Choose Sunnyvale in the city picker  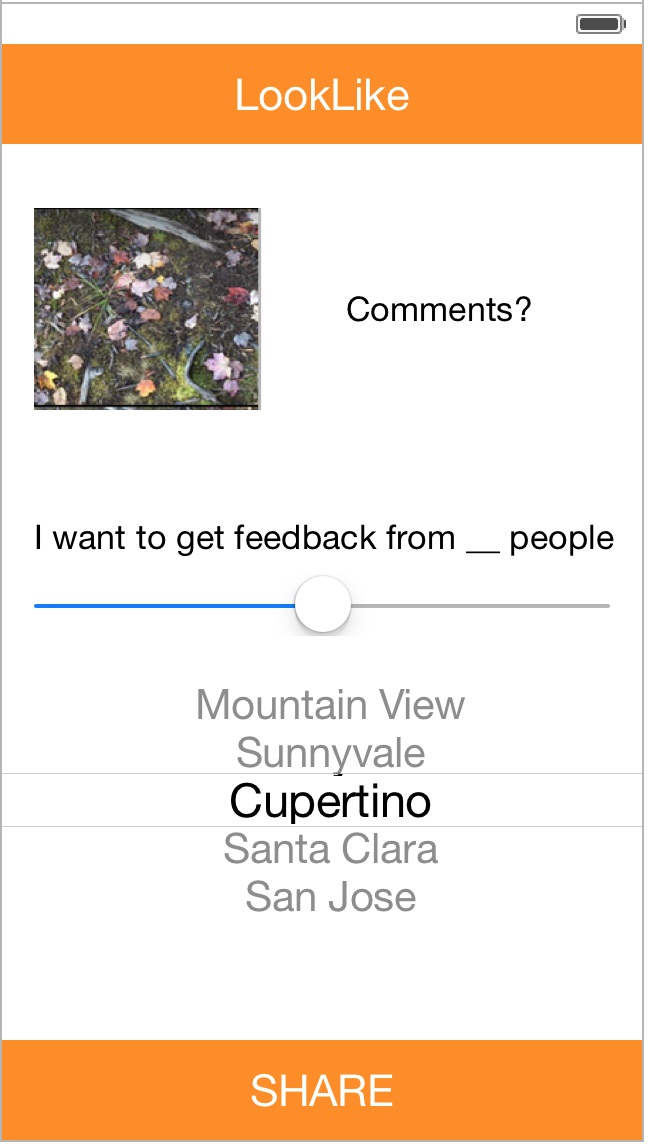point(330,753)
